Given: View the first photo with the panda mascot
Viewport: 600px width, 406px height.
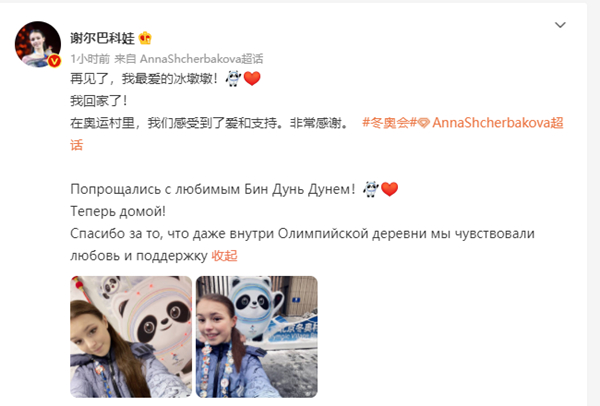Looking at the screenshot, I should [x=129, y=334].
